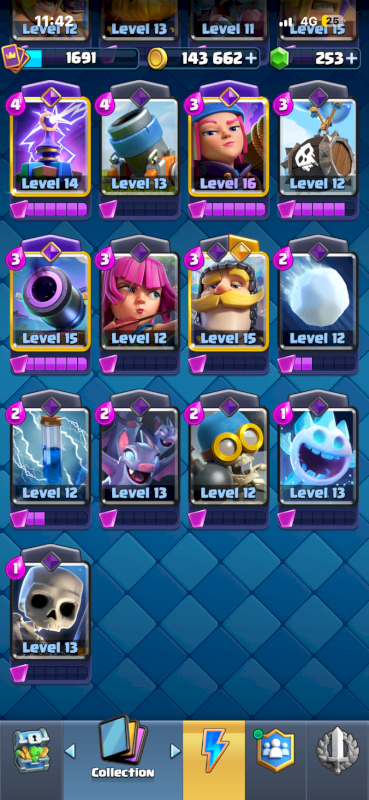Tap the right arrow next to Collection
The height and width of the screenshot is (800, 369).
175,751
